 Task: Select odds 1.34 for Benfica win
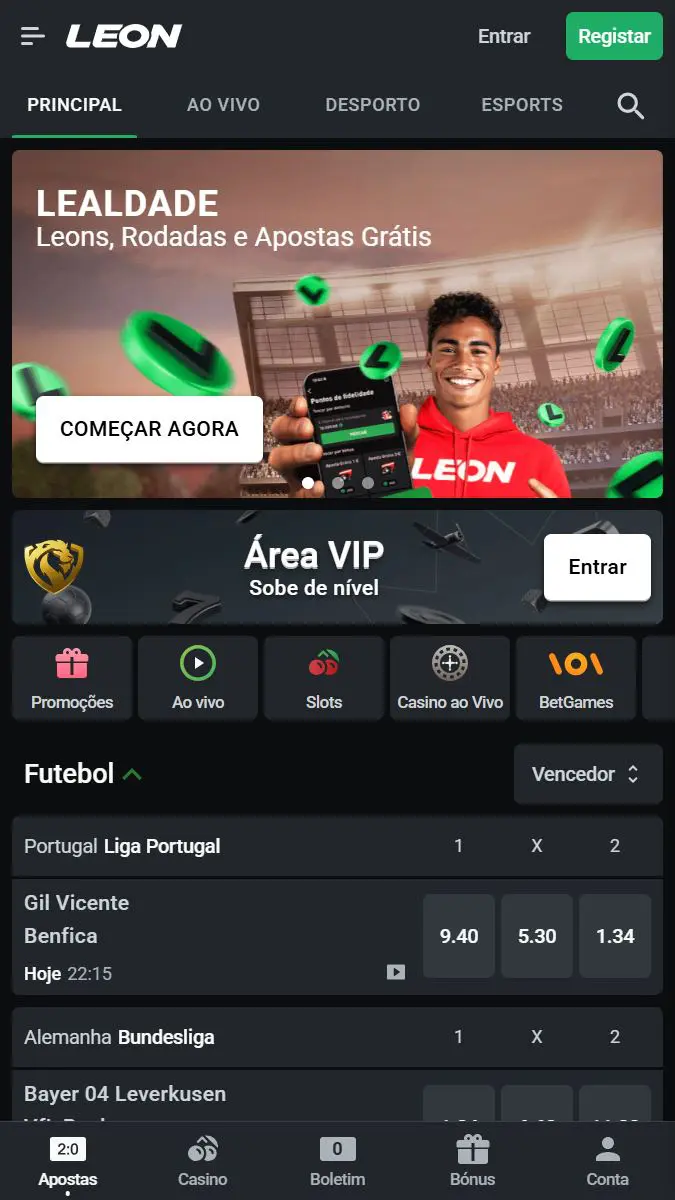coord(614,937)
